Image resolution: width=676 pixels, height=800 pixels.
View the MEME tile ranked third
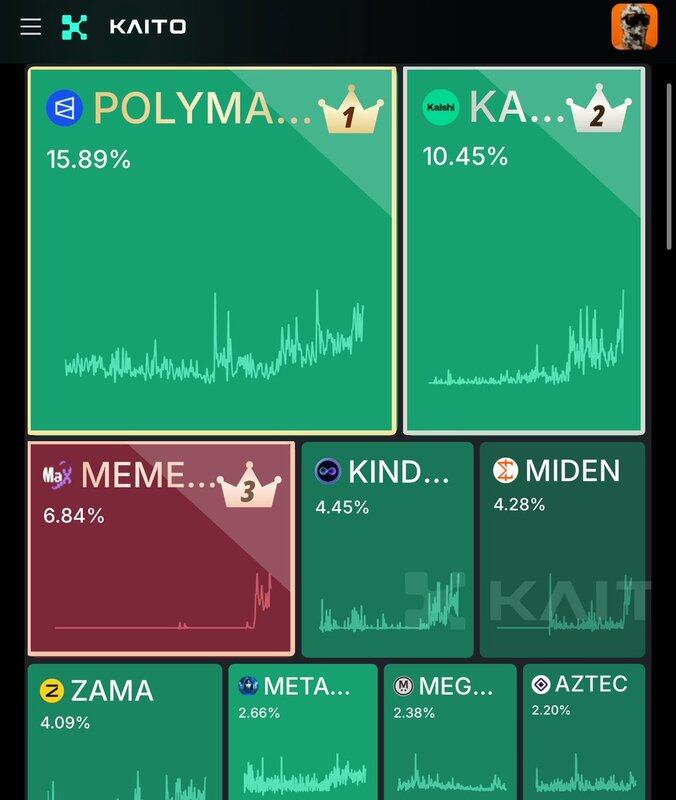click(161, 548)
